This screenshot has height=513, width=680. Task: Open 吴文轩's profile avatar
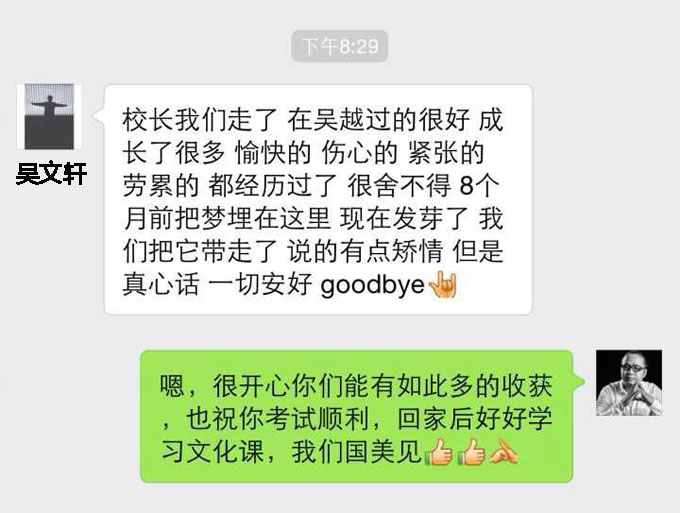(49, 117)
